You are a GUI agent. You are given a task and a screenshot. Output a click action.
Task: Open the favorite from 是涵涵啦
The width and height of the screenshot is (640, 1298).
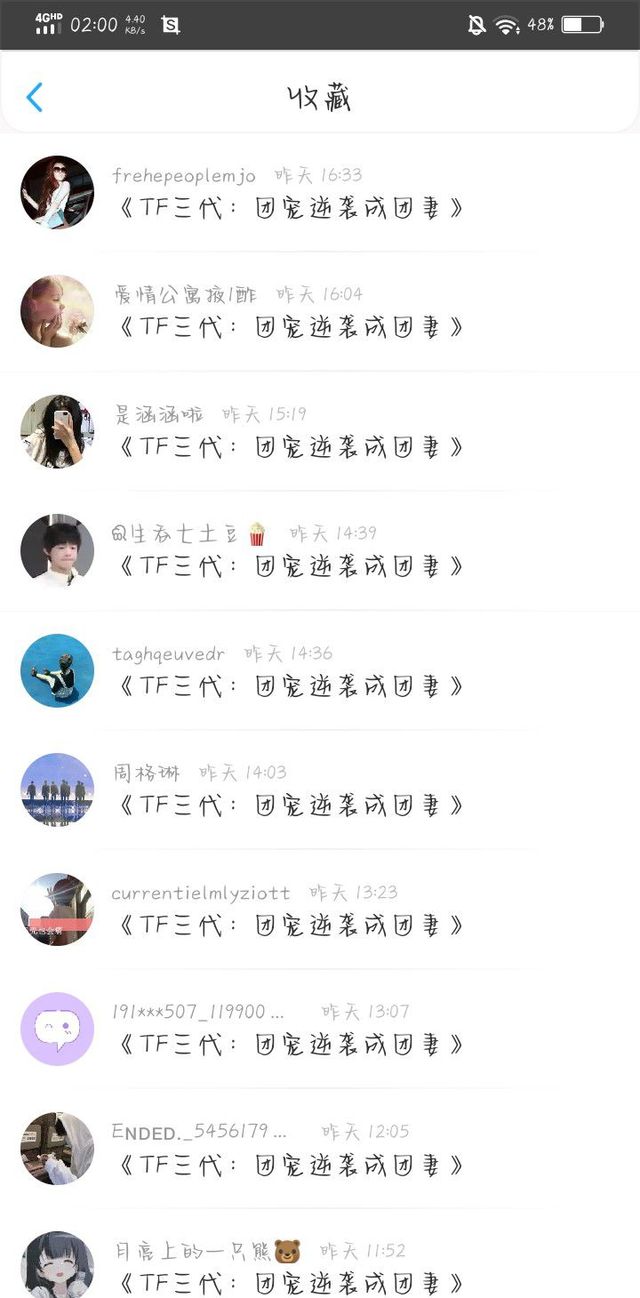[x=290, y=446]
